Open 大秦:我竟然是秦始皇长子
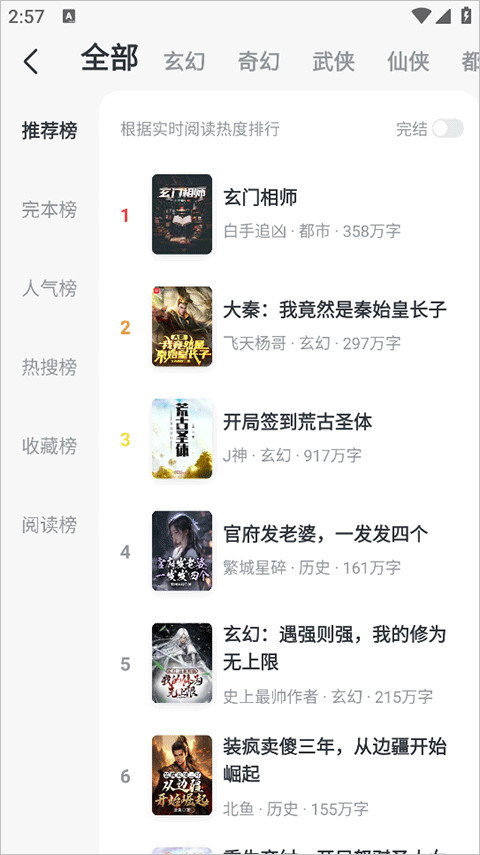480x855 pixels. 289,327
